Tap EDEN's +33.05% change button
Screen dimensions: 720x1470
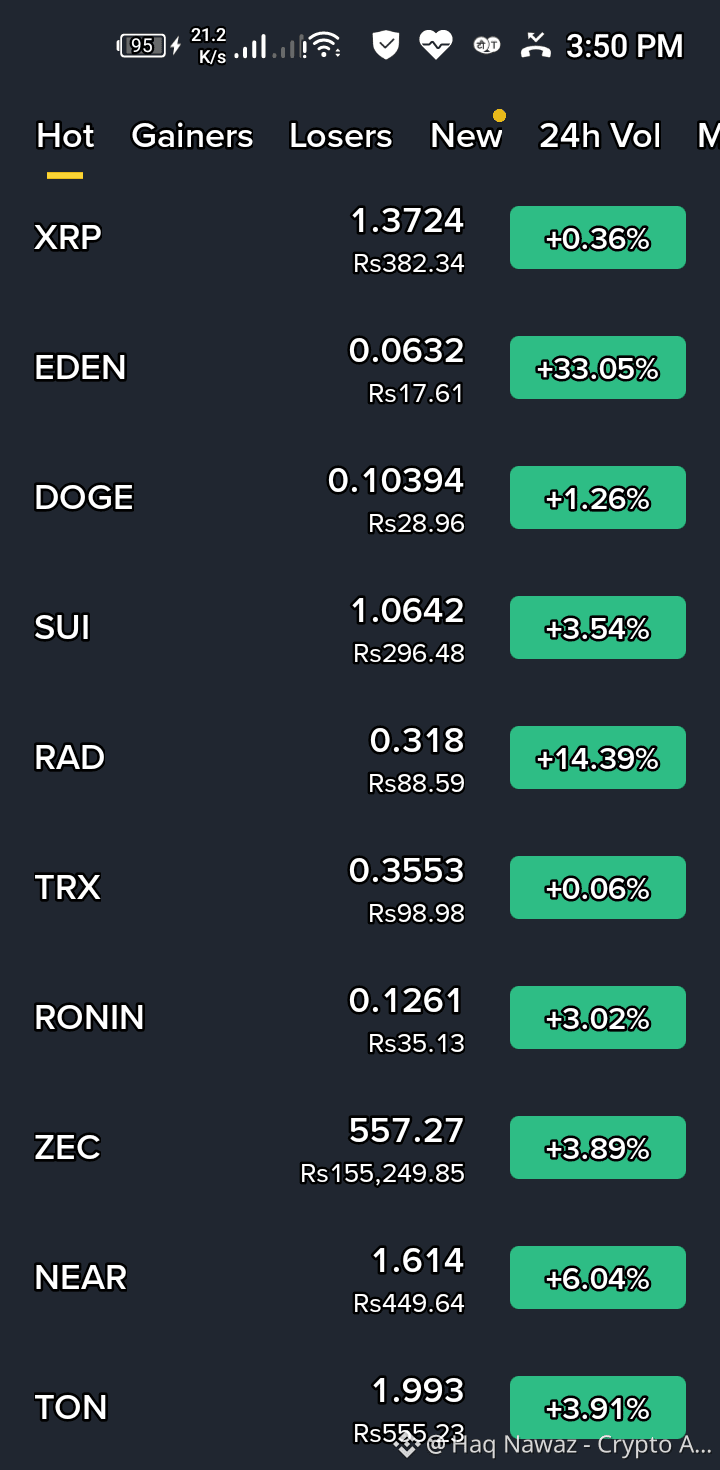598,368
